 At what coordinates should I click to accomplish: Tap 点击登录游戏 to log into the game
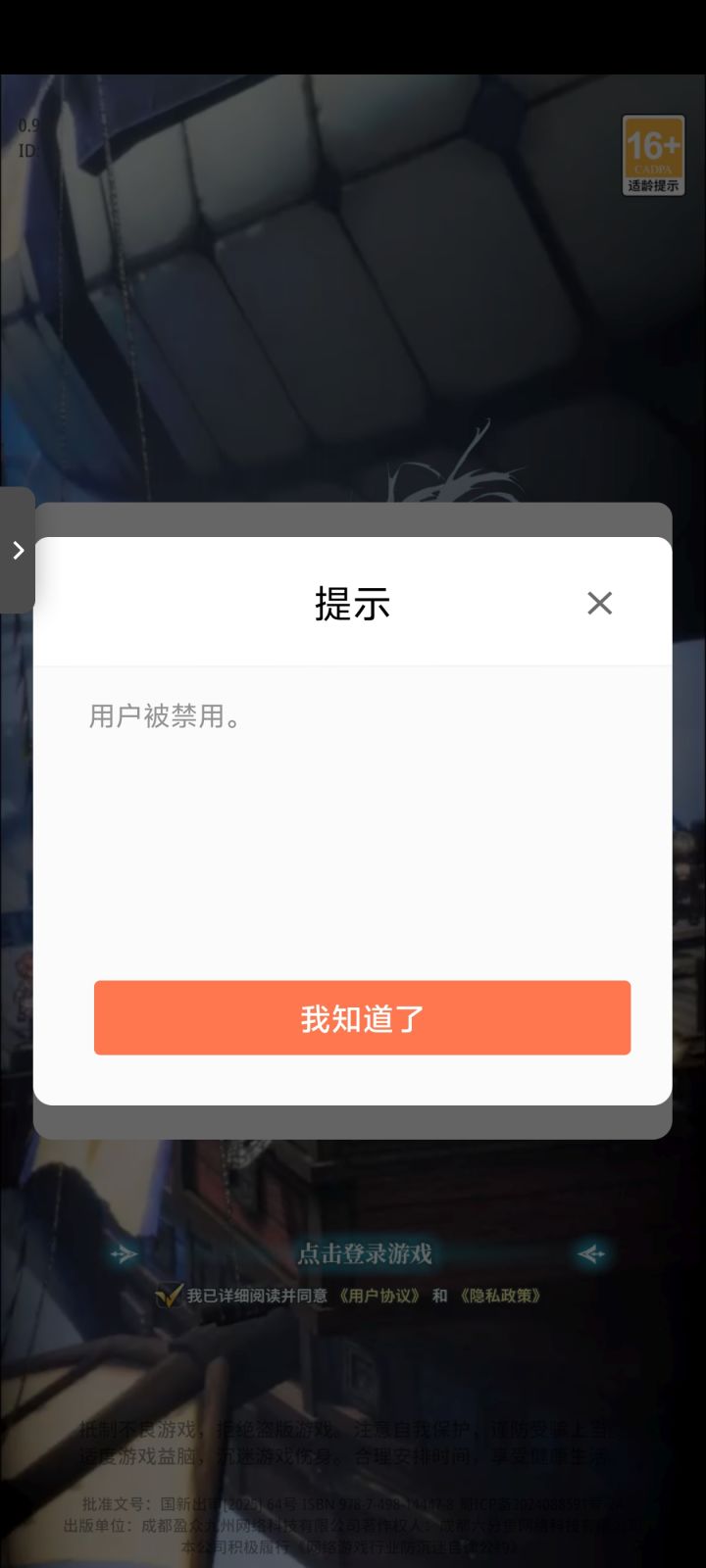coord(367,1254)
